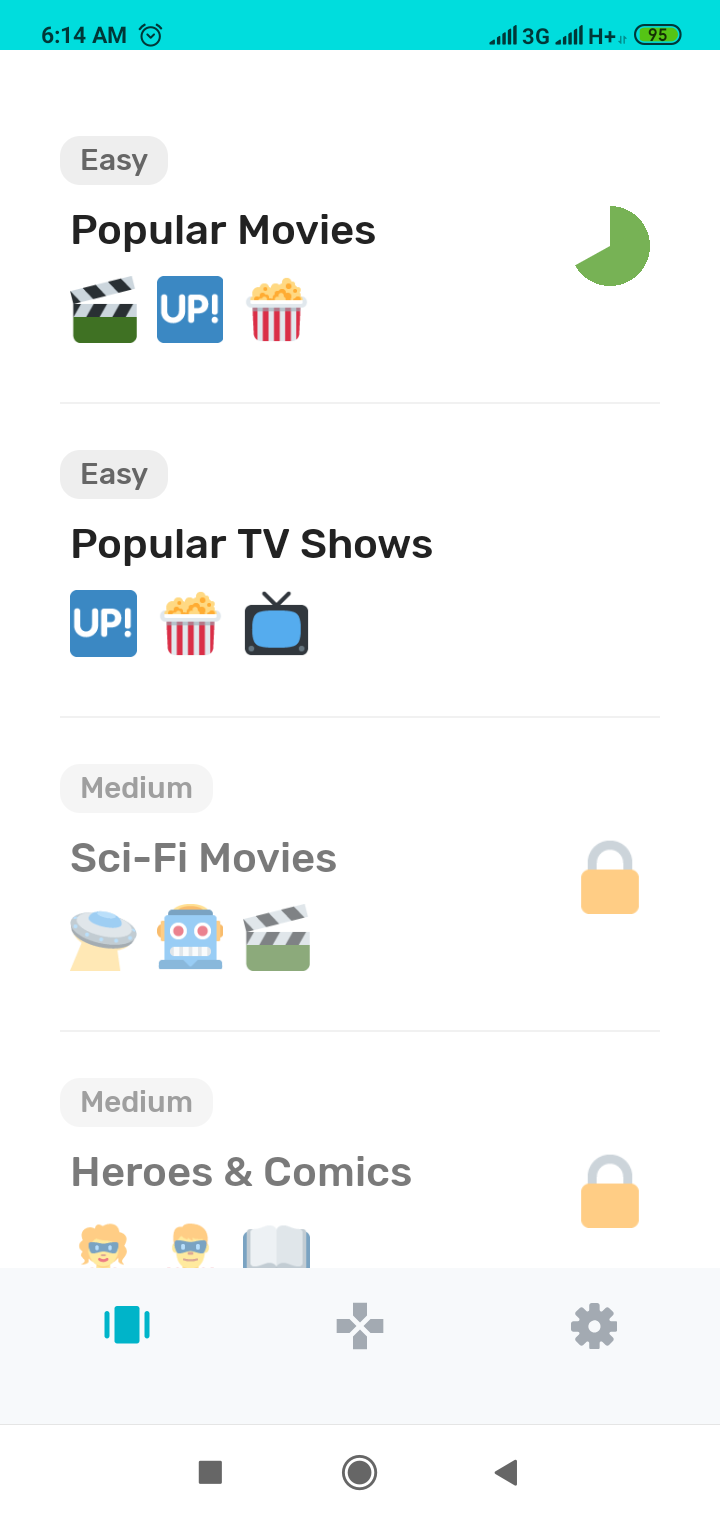Tap the Medium badge on Sci-Fi Movies
Screen dimensions: 720x1520
[136, 788]
